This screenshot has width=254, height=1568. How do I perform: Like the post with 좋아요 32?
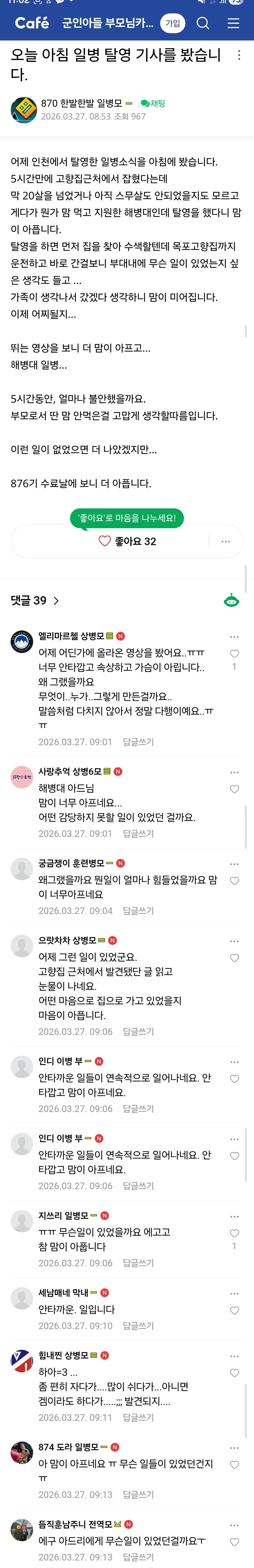coord(127,541)
